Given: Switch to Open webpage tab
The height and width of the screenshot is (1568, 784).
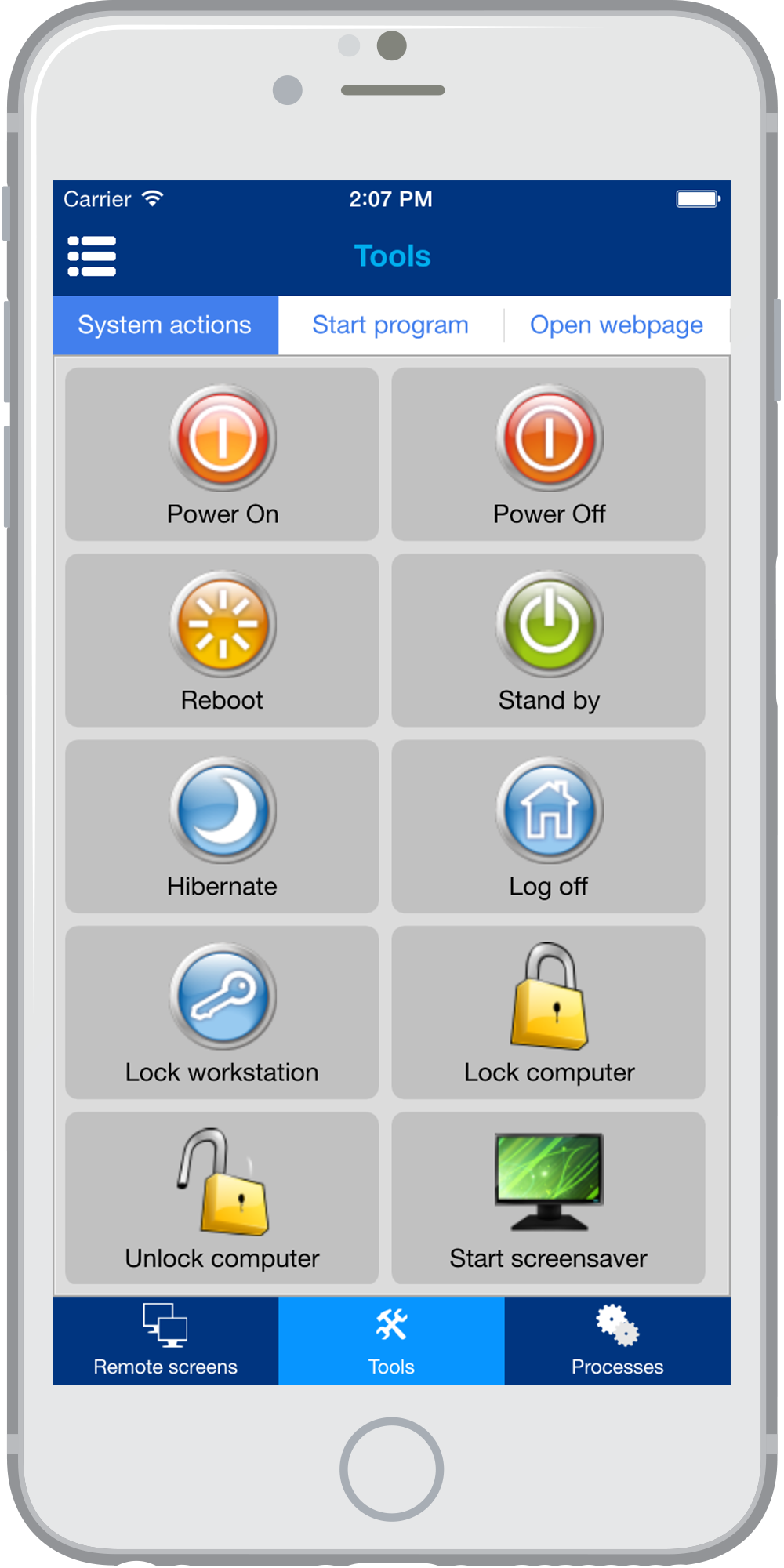Looking at the screenshot, I should pyautogui.click(x=616, y=325).
